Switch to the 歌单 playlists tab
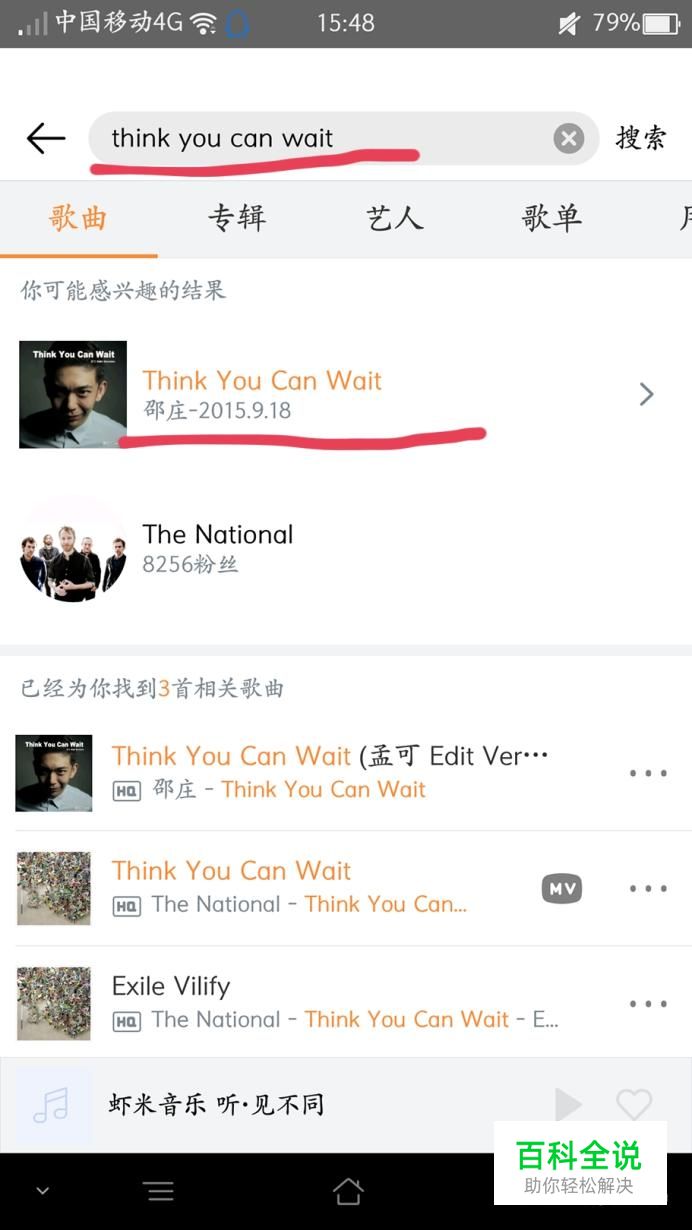The image size is (692, 1230). [552, 218]
